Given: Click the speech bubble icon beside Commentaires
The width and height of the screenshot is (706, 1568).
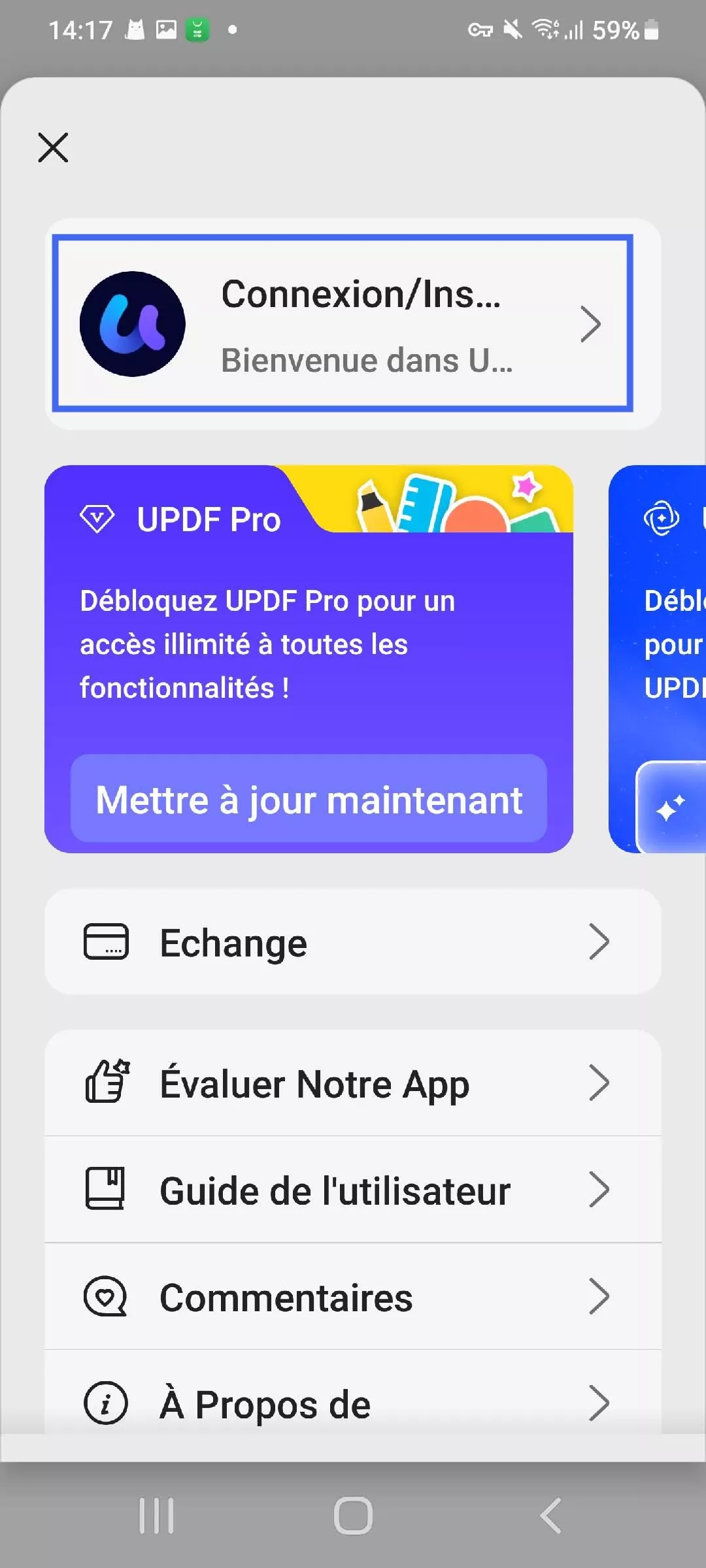Looking at the screenshot, I should pyautogui.click(x=107, y=1297).
